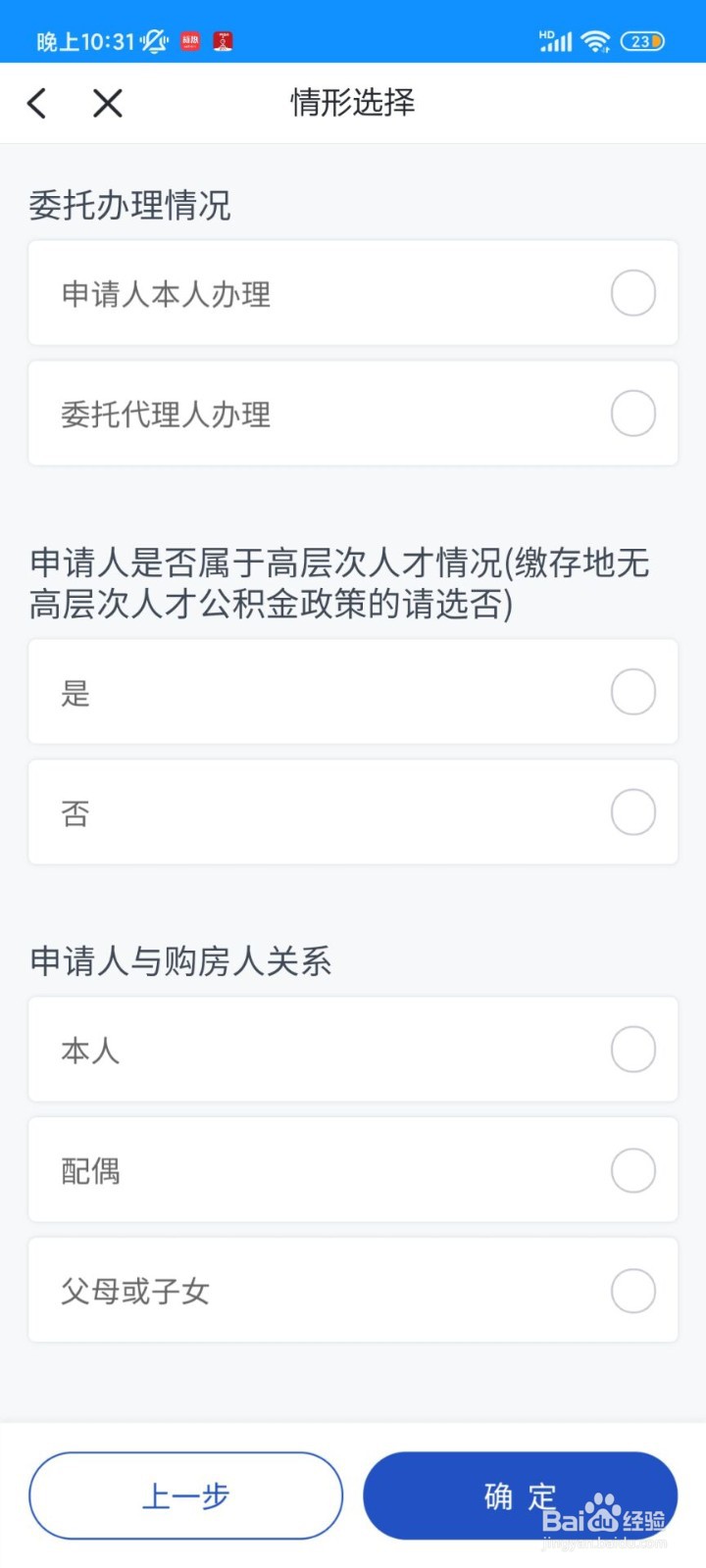Viewport: 706px width, 1568px height.
Task: Tap the battery indicator showing 23
Action: coord(642,37)
